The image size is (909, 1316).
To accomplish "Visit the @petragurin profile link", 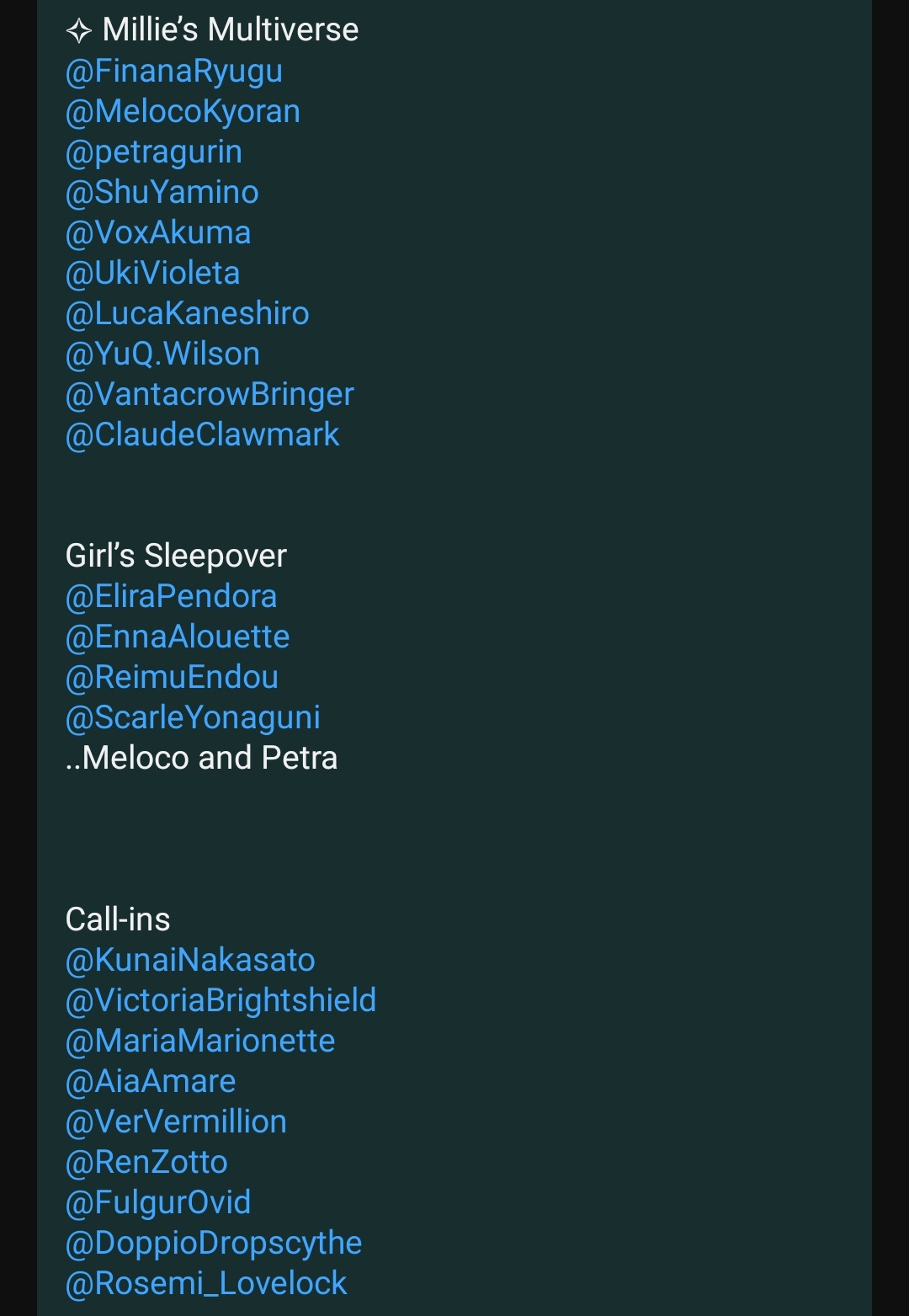I will [x=154, y=152].
